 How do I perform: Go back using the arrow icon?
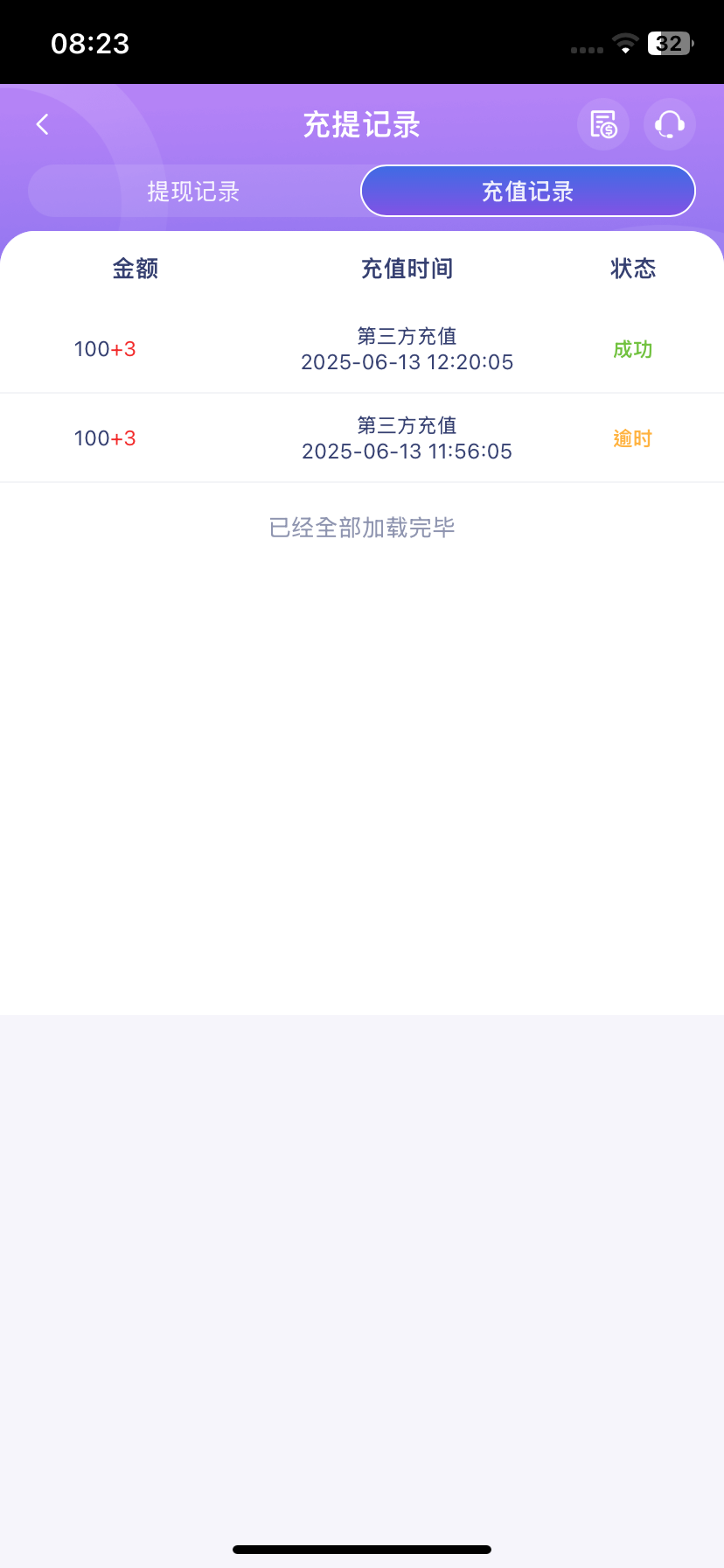tap(42, 125)
